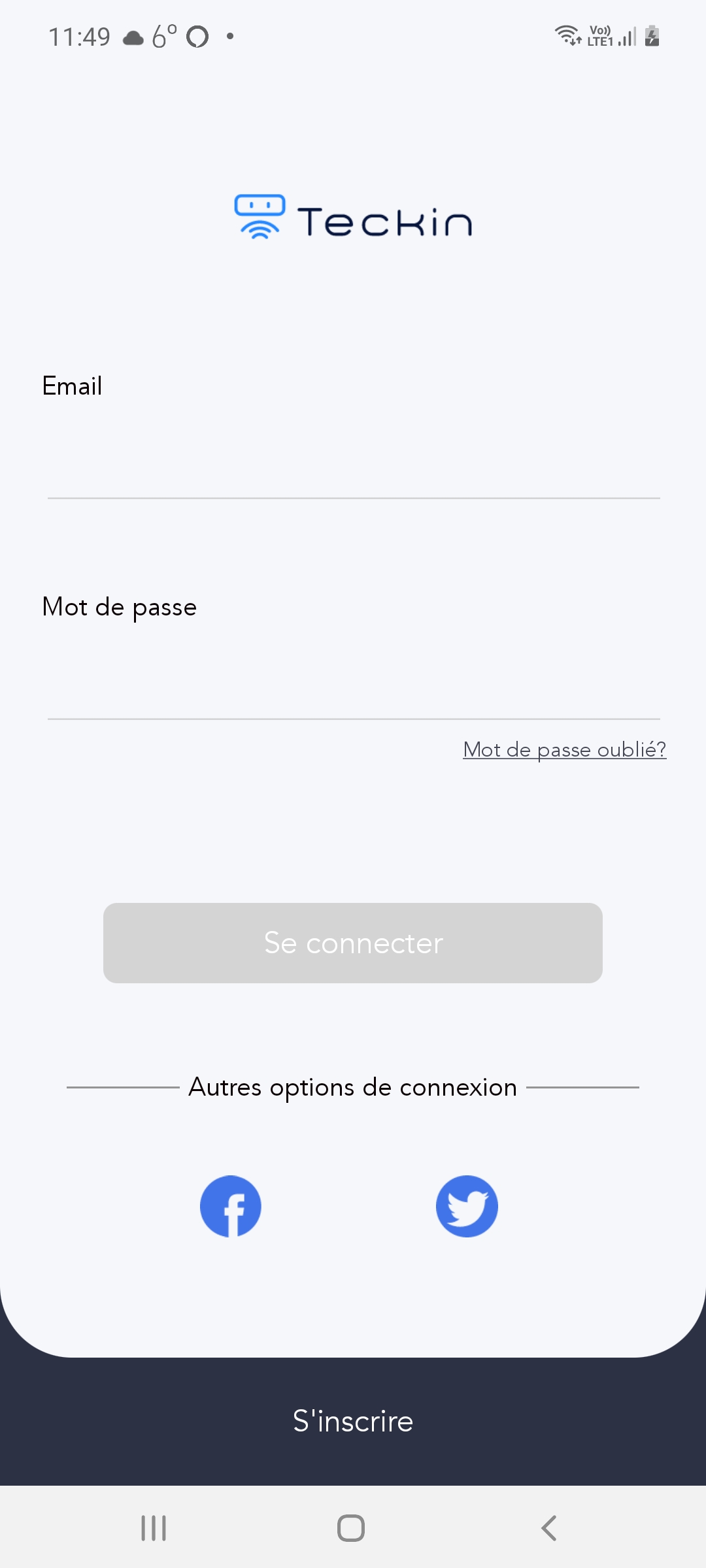The height and width of the screenshot is (1568, 706).
Task: Sign in with Twitter
Action: (467, 1206)
